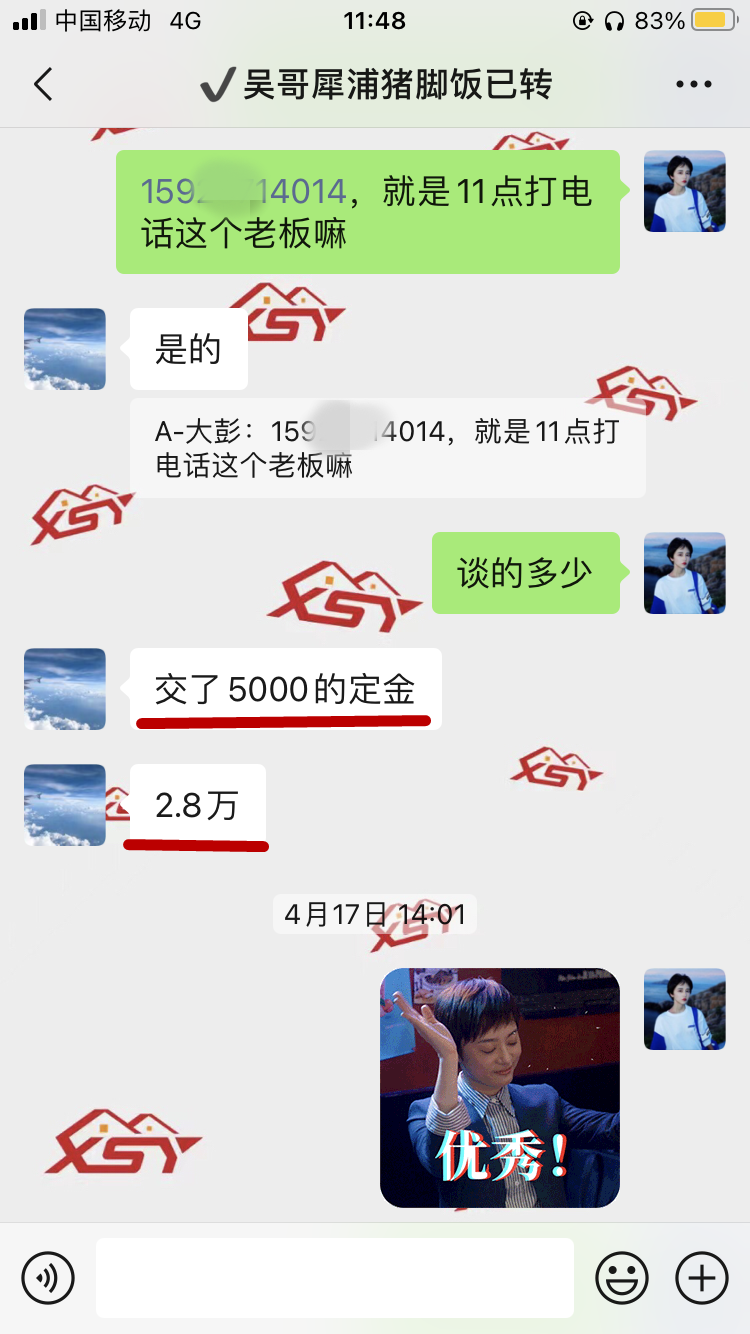Open the chat overflow menu
This screenshot has width=750, height=1334.
tap(693, 84)
